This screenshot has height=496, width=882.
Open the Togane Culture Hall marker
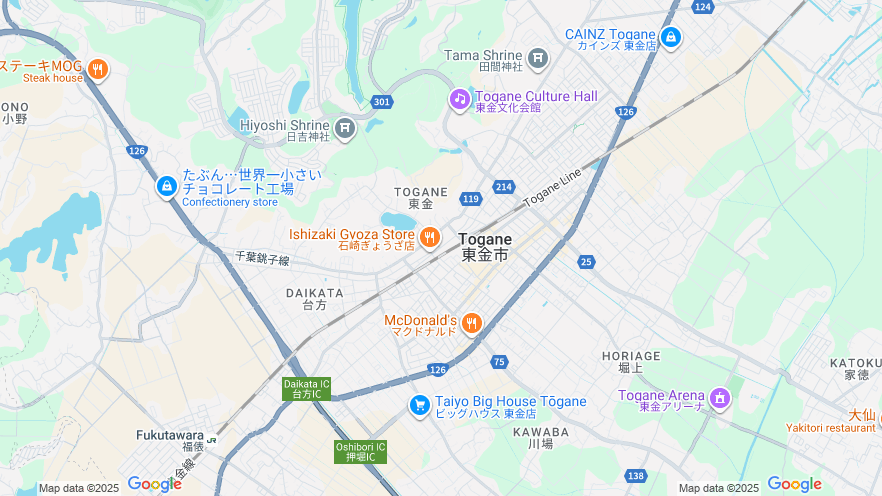(x=459, y=98)
